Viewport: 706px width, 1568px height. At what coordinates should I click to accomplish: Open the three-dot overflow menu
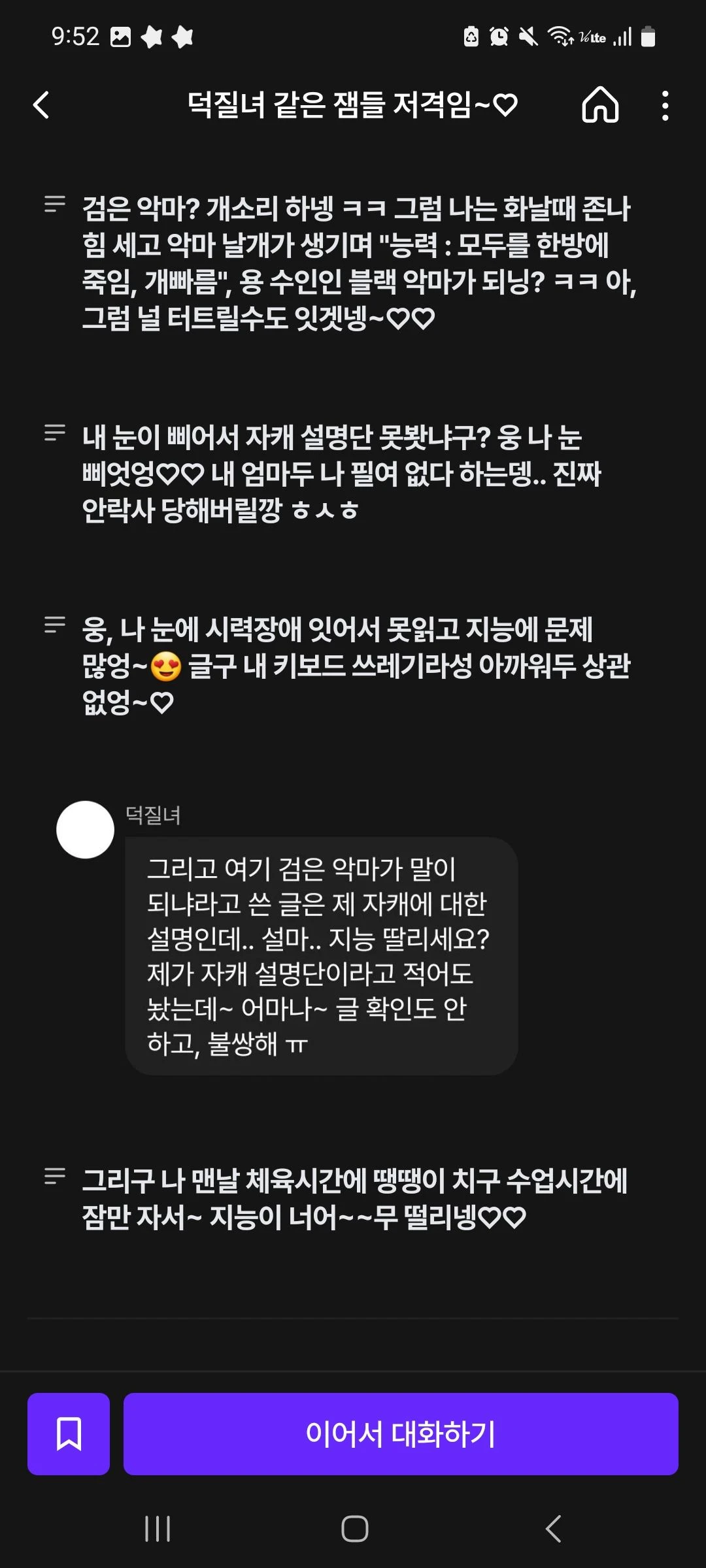click(665, 105)
